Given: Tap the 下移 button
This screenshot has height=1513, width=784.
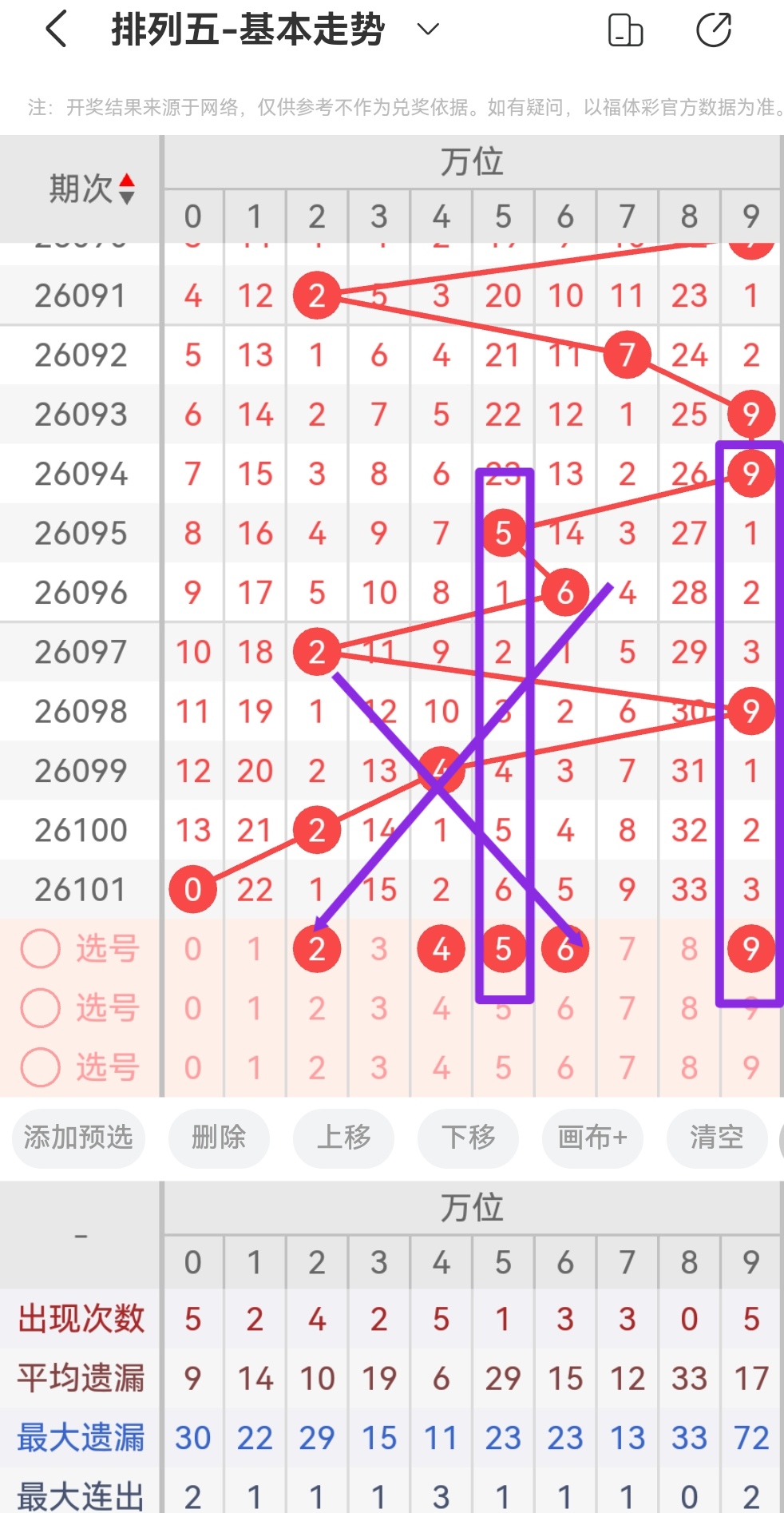Looking at the screenshot, I should point(468,1139).
